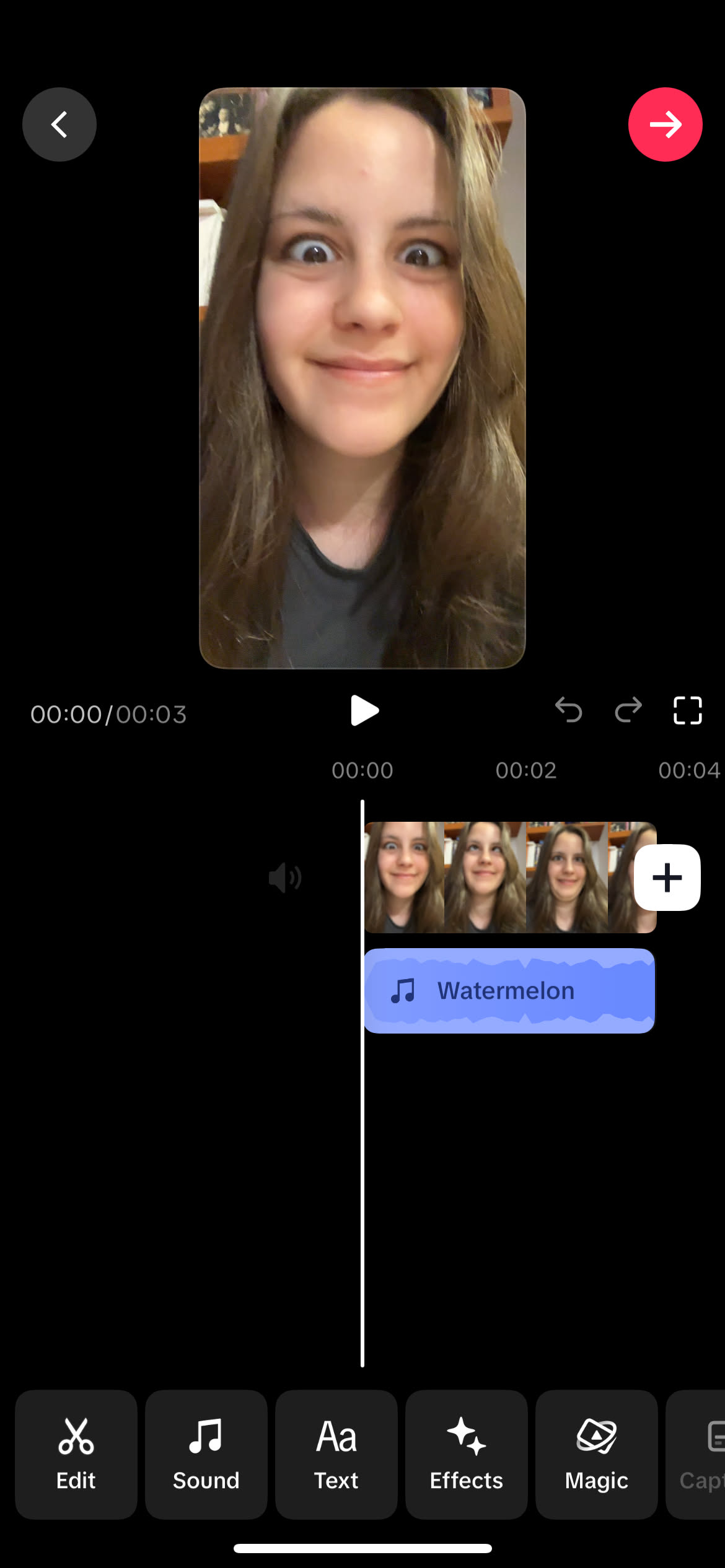This screenshot has width=725, height=1568.
Task: Open the Edit tool
Action: 76,1454
